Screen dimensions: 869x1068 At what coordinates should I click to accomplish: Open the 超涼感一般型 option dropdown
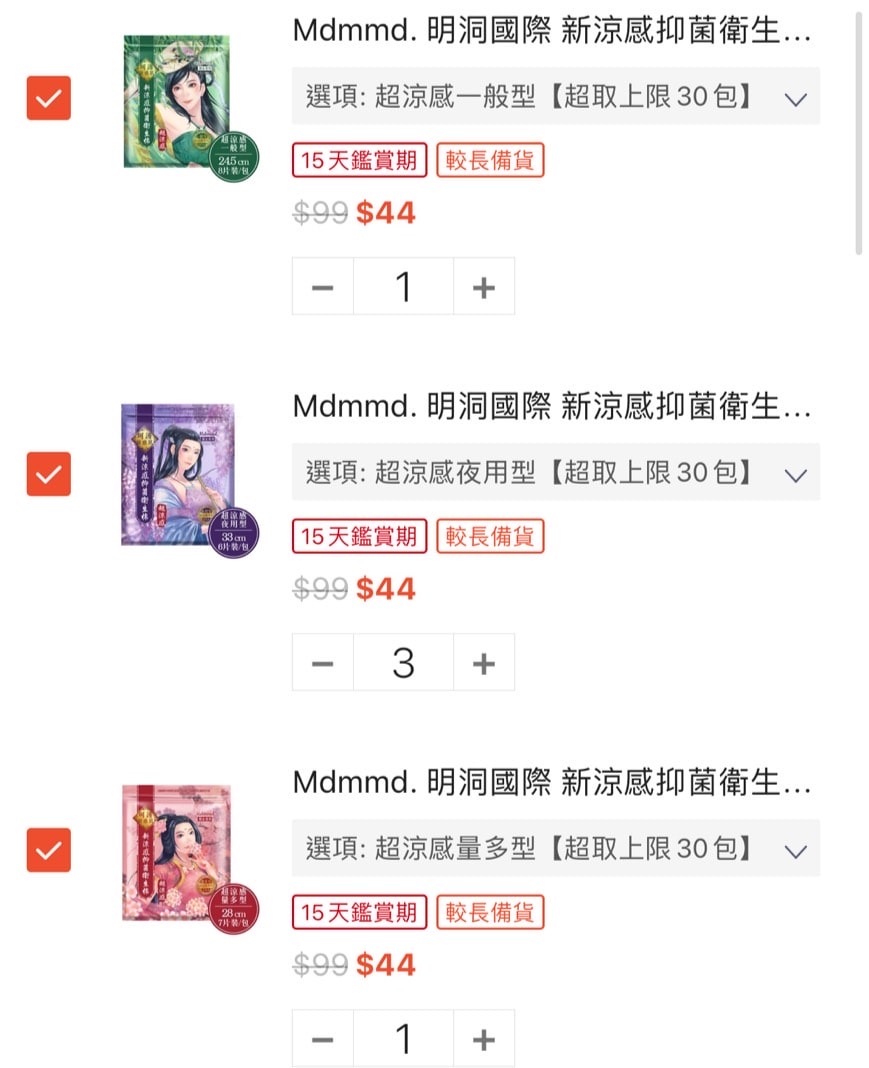click(x=555, y=97)
